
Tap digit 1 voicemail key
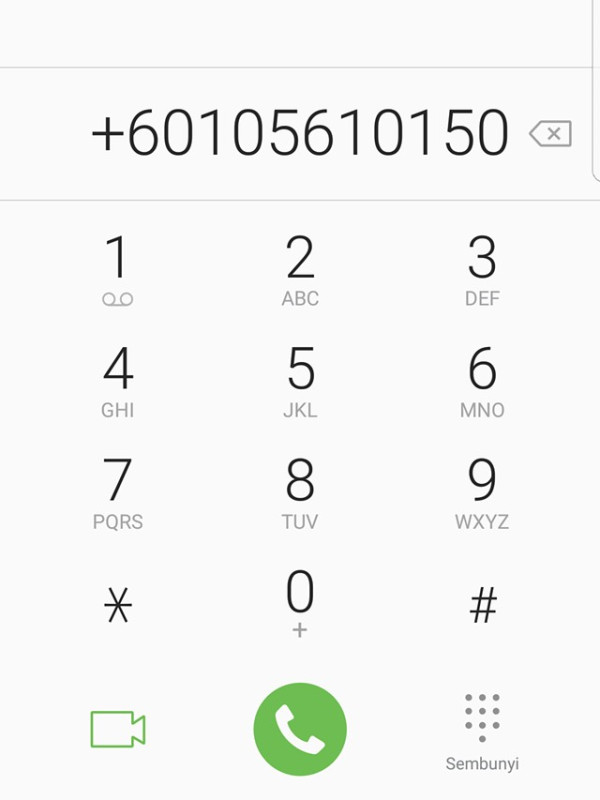coord(118,270)
